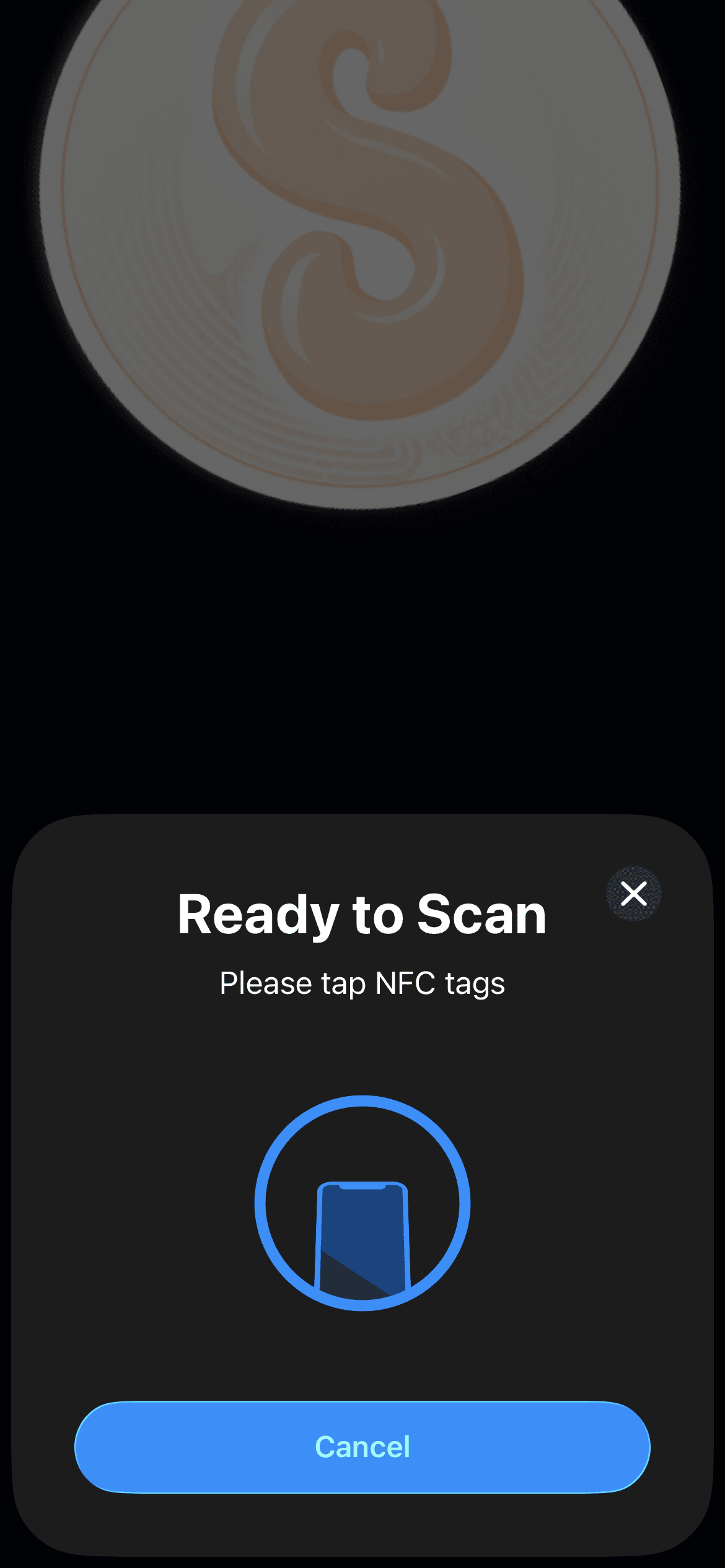725x1568 pixels.
Task: Select the Please tap NFC tags text
Action: [x=362, y=983]
